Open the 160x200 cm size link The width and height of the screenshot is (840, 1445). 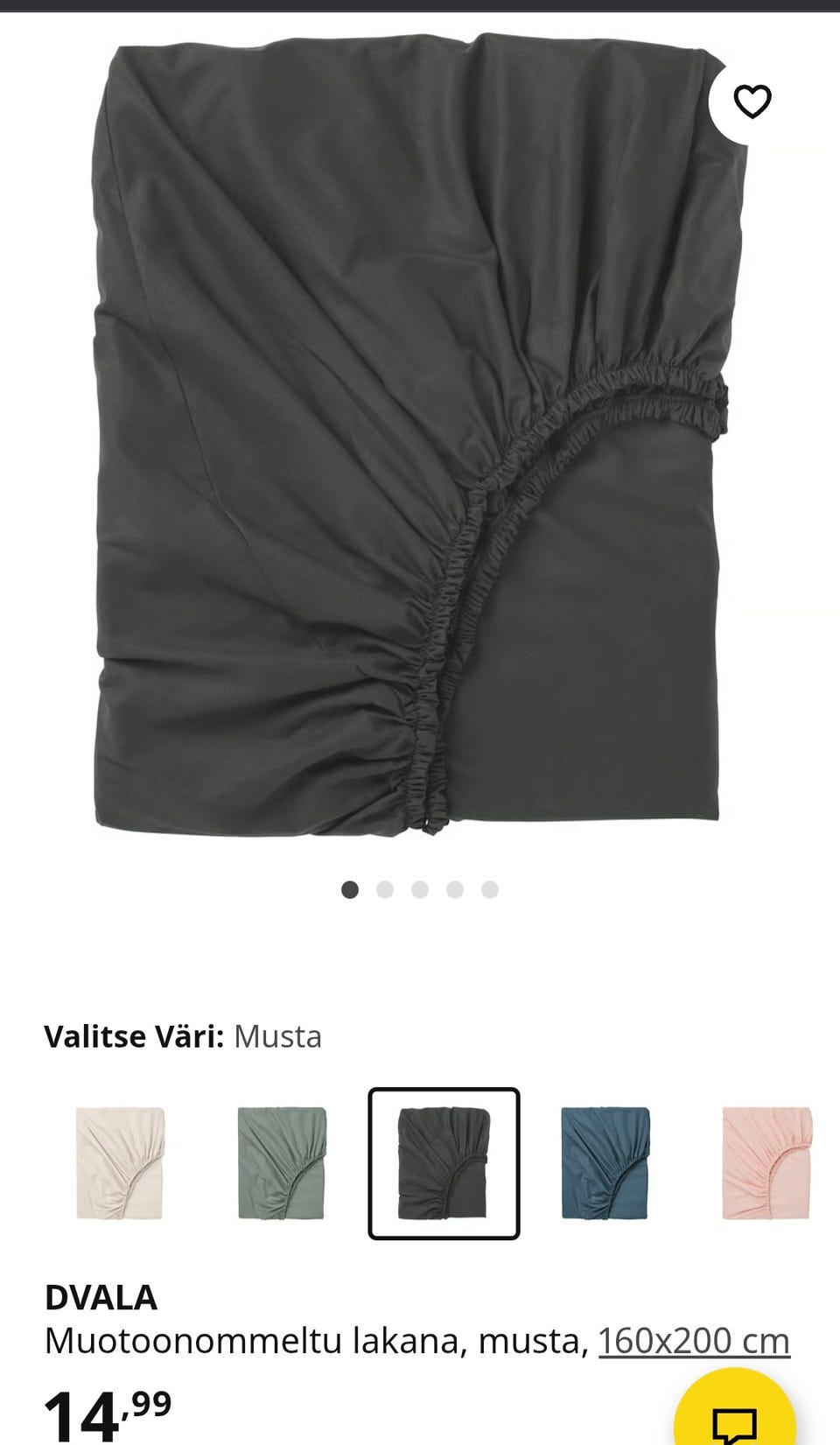coord(694,1341)
